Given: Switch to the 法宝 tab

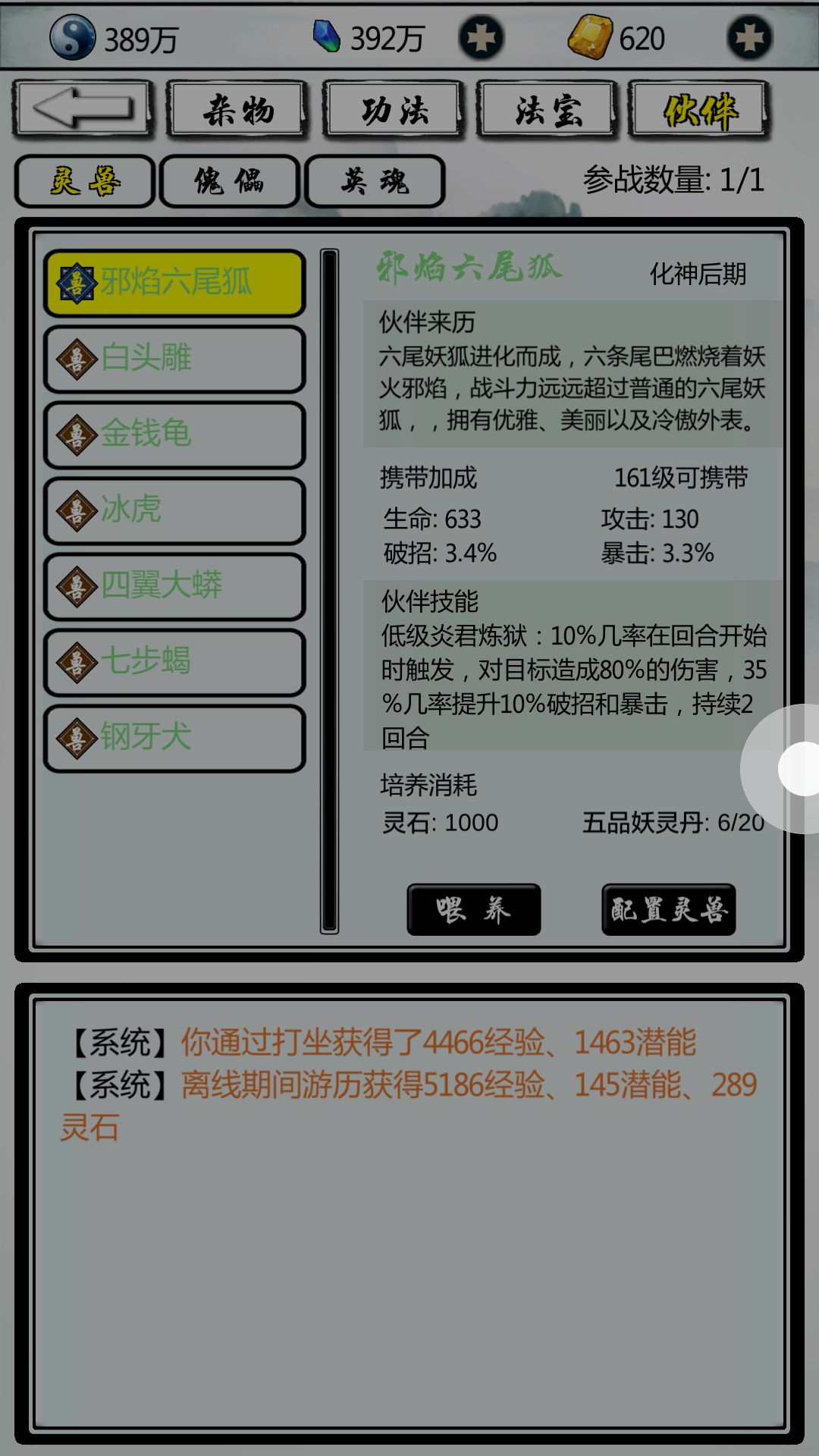Looking at the screenshot, I should (548, 111).
